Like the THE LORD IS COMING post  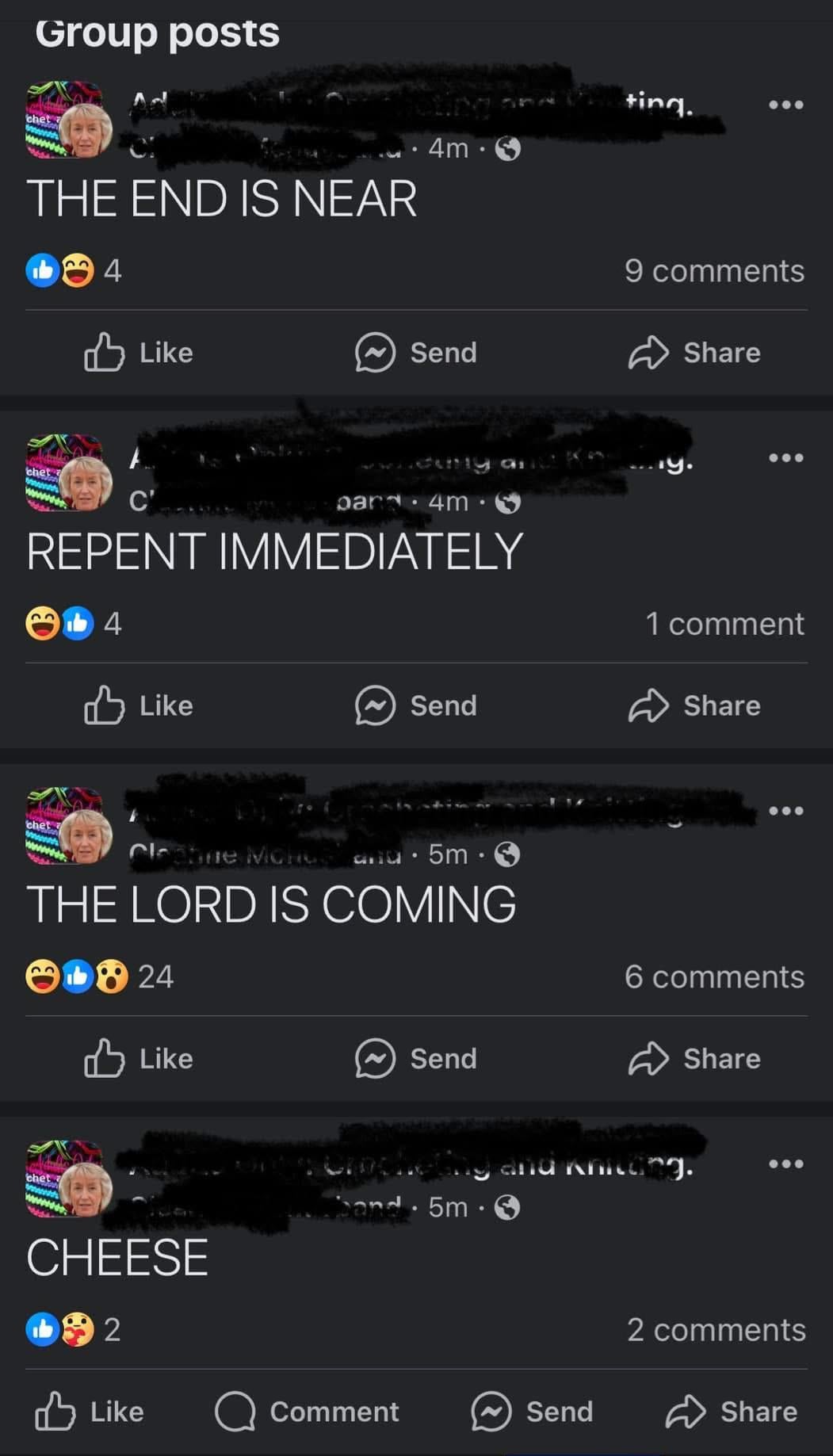click(139, 1058)
